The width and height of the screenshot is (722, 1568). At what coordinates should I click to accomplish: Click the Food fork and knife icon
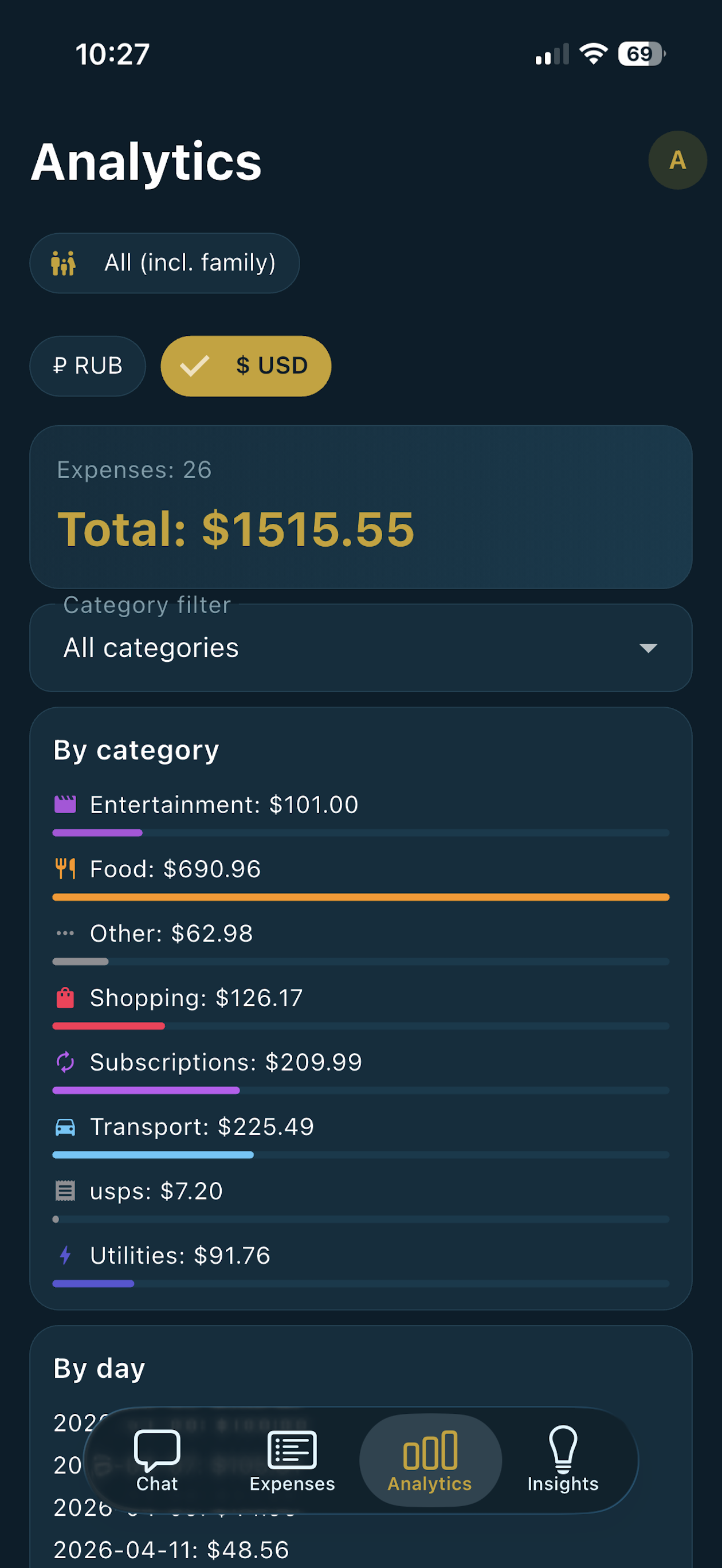[x=65, y=869]
